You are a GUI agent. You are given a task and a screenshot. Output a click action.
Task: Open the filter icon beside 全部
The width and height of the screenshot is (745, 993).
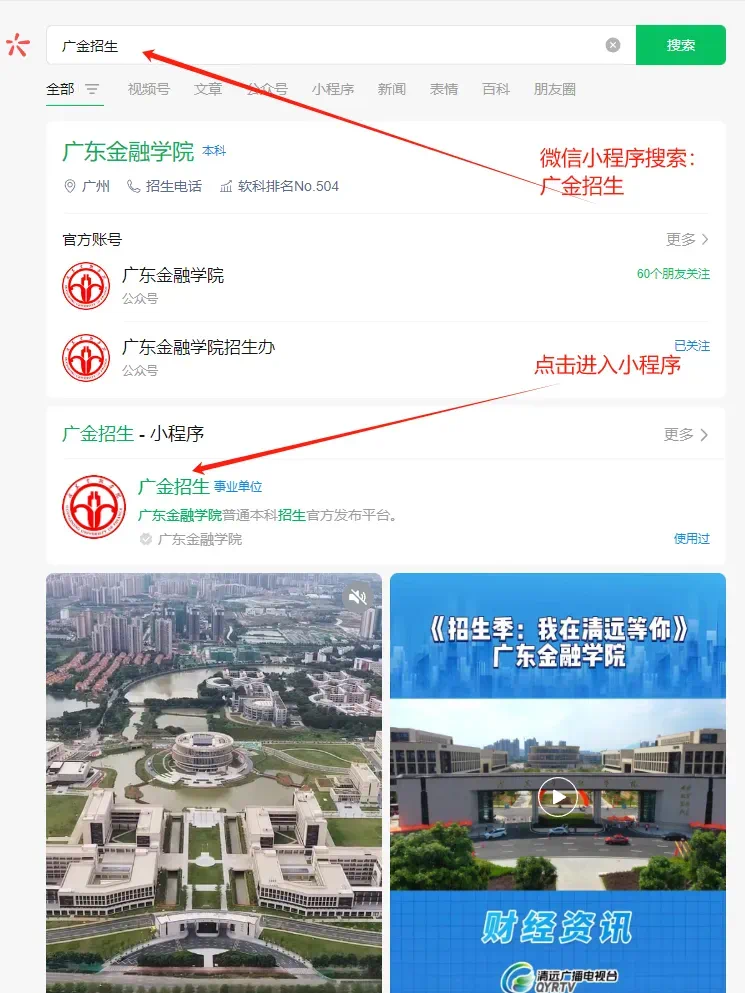[92, 89]
